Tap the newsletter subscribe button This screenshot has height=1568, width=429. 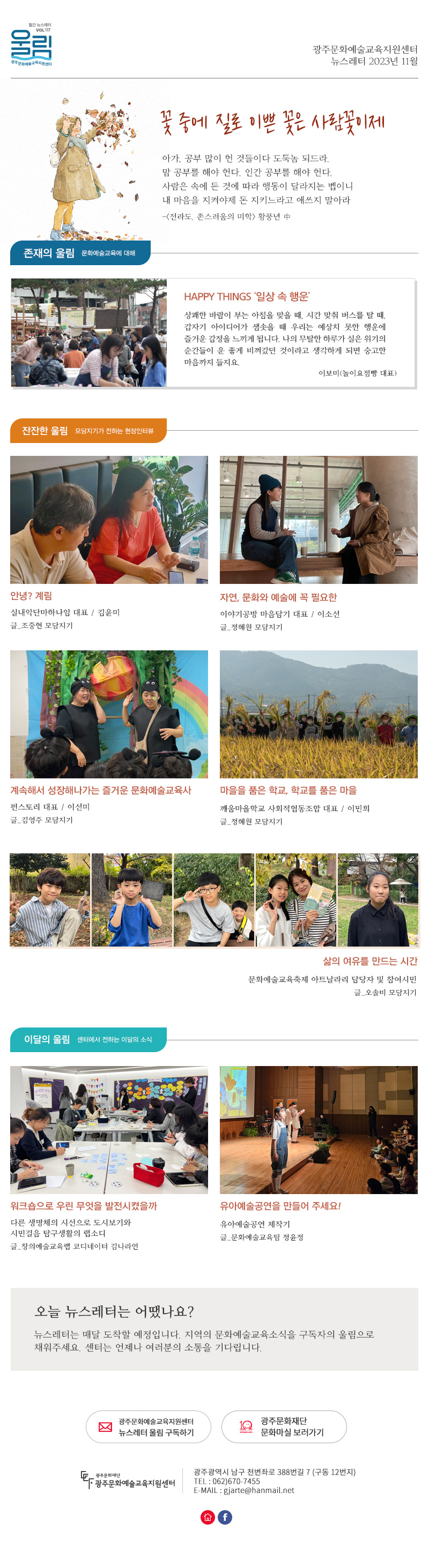click(148, 1427)
